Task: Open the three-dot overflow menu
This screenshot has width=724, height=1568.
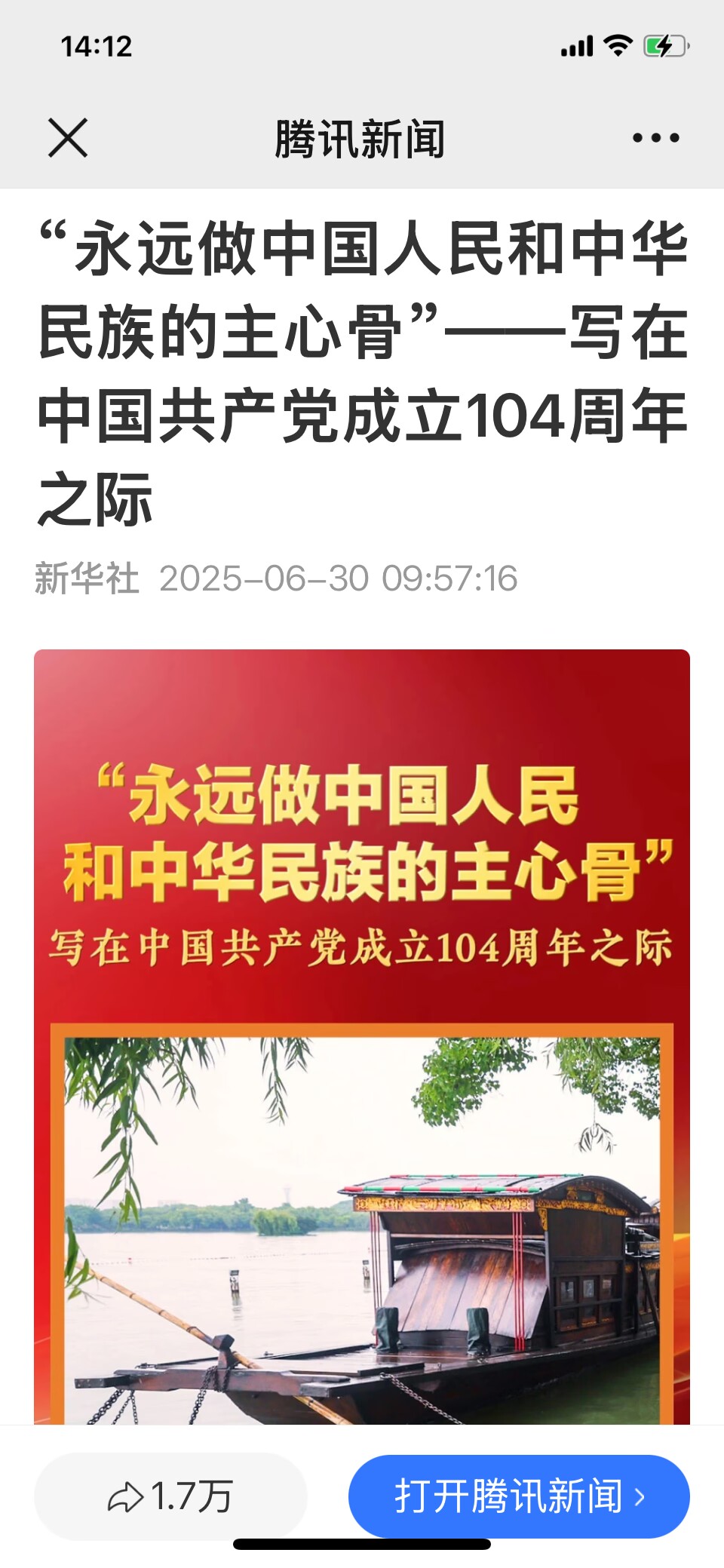Action: pos(655,138)
